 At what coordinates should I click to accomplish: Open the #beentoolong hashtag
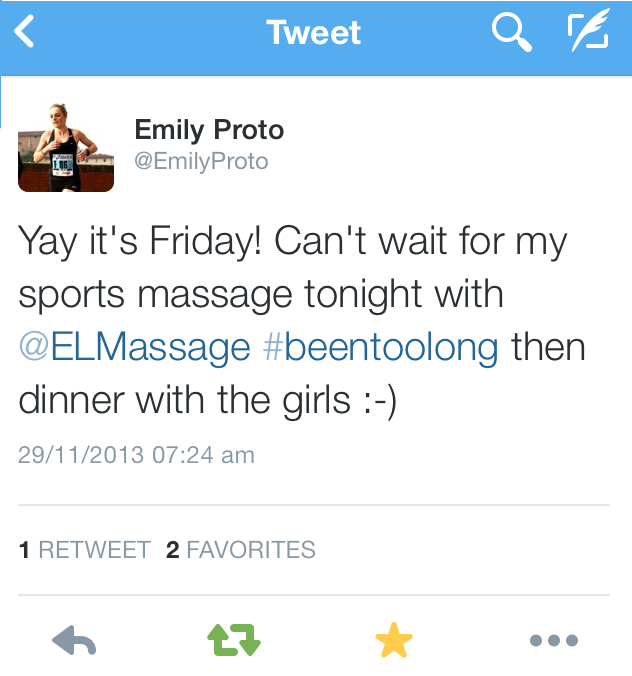click(380, 346)
